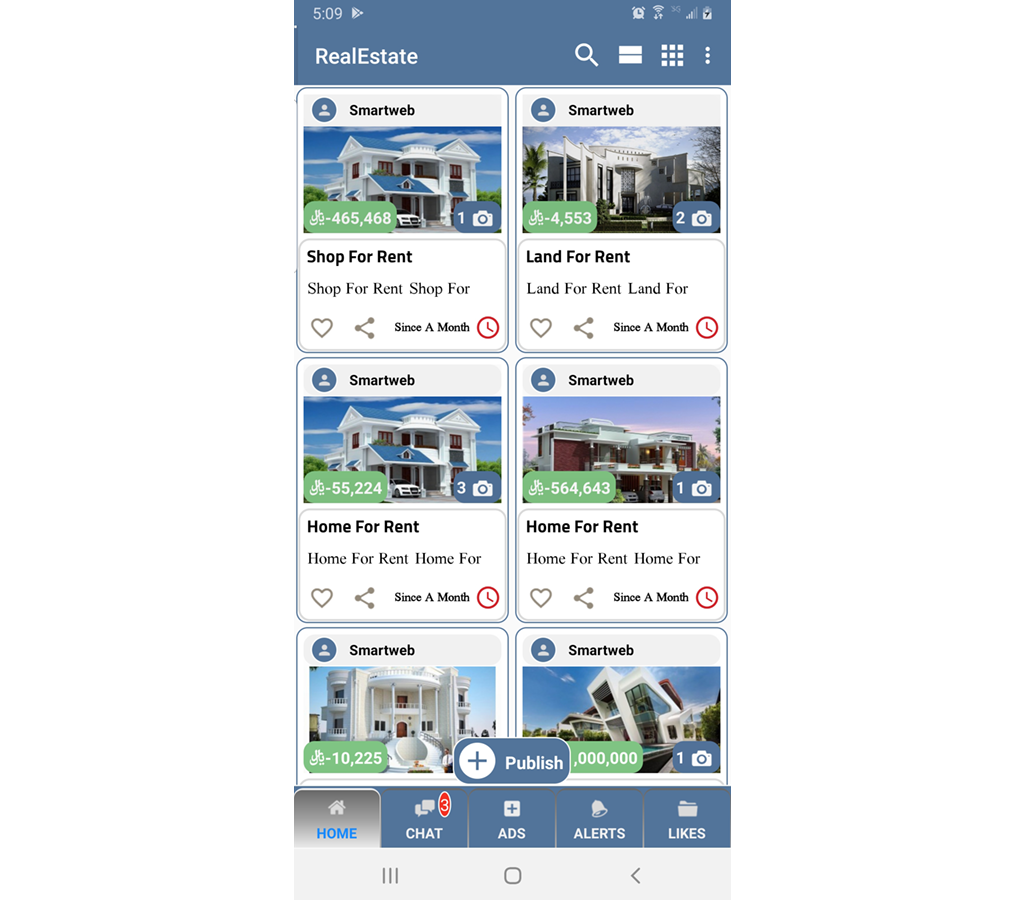Open the Alerts tab
1024x900 pixels.
point(599,819)
